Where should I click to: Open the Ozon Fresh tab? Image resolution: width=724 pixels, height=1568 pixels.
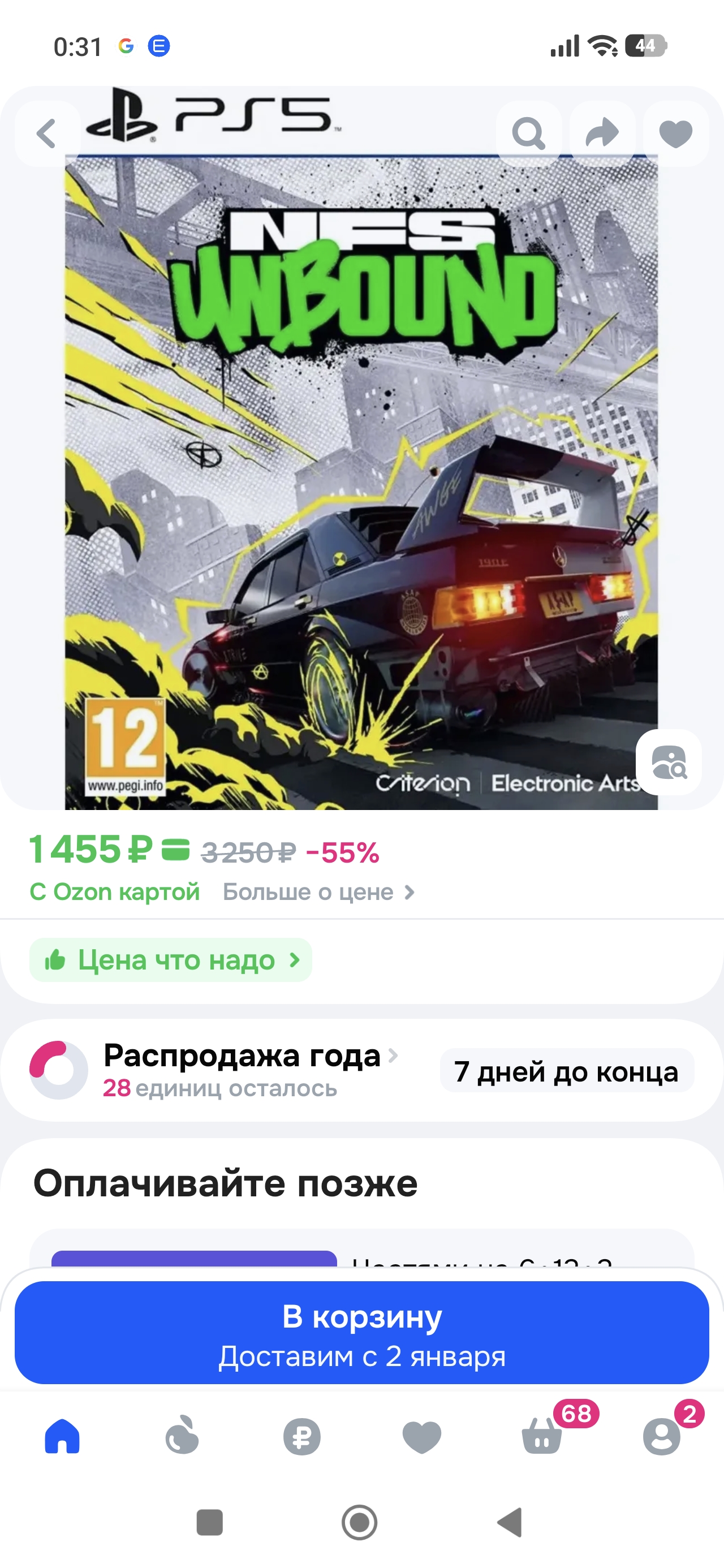coord(182,1436)
